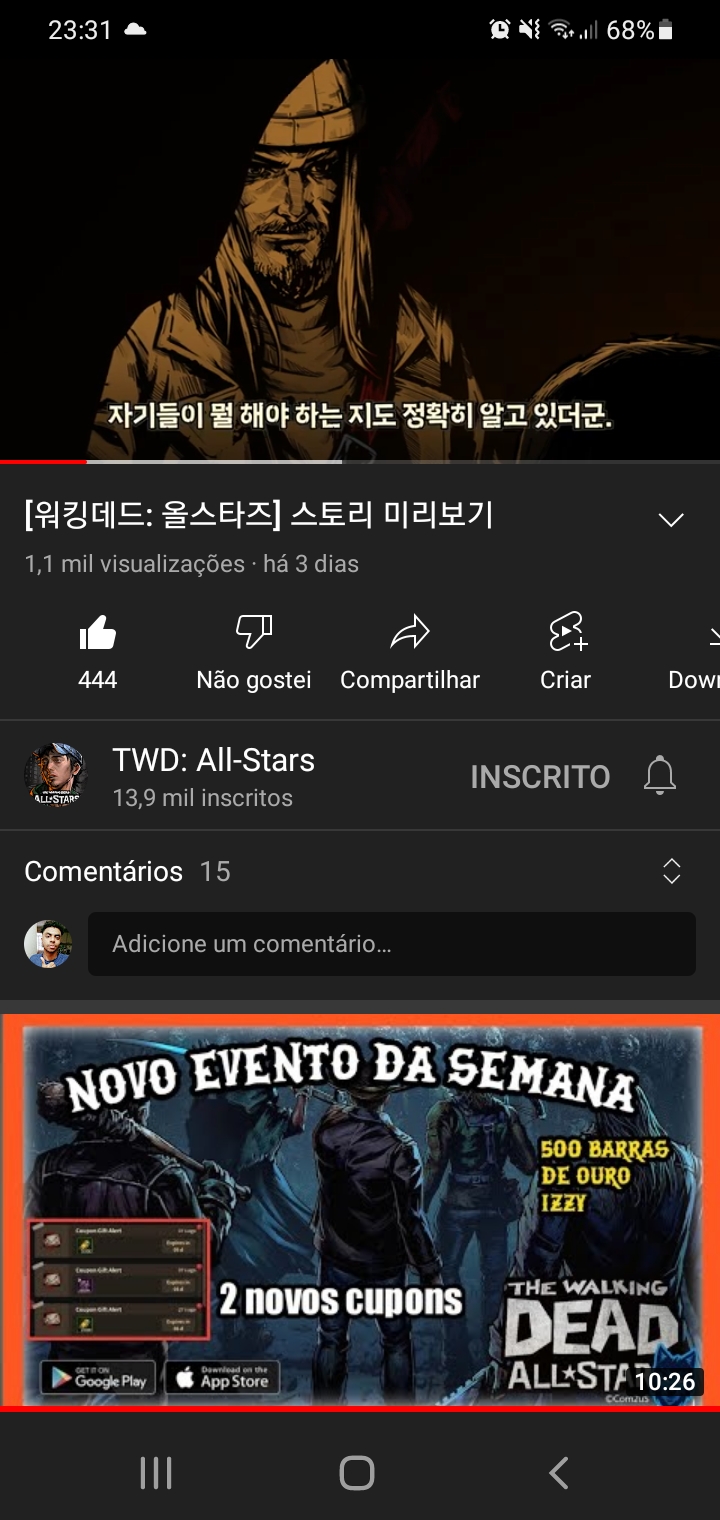Open the channel notification bell

[x=660, y=776]
